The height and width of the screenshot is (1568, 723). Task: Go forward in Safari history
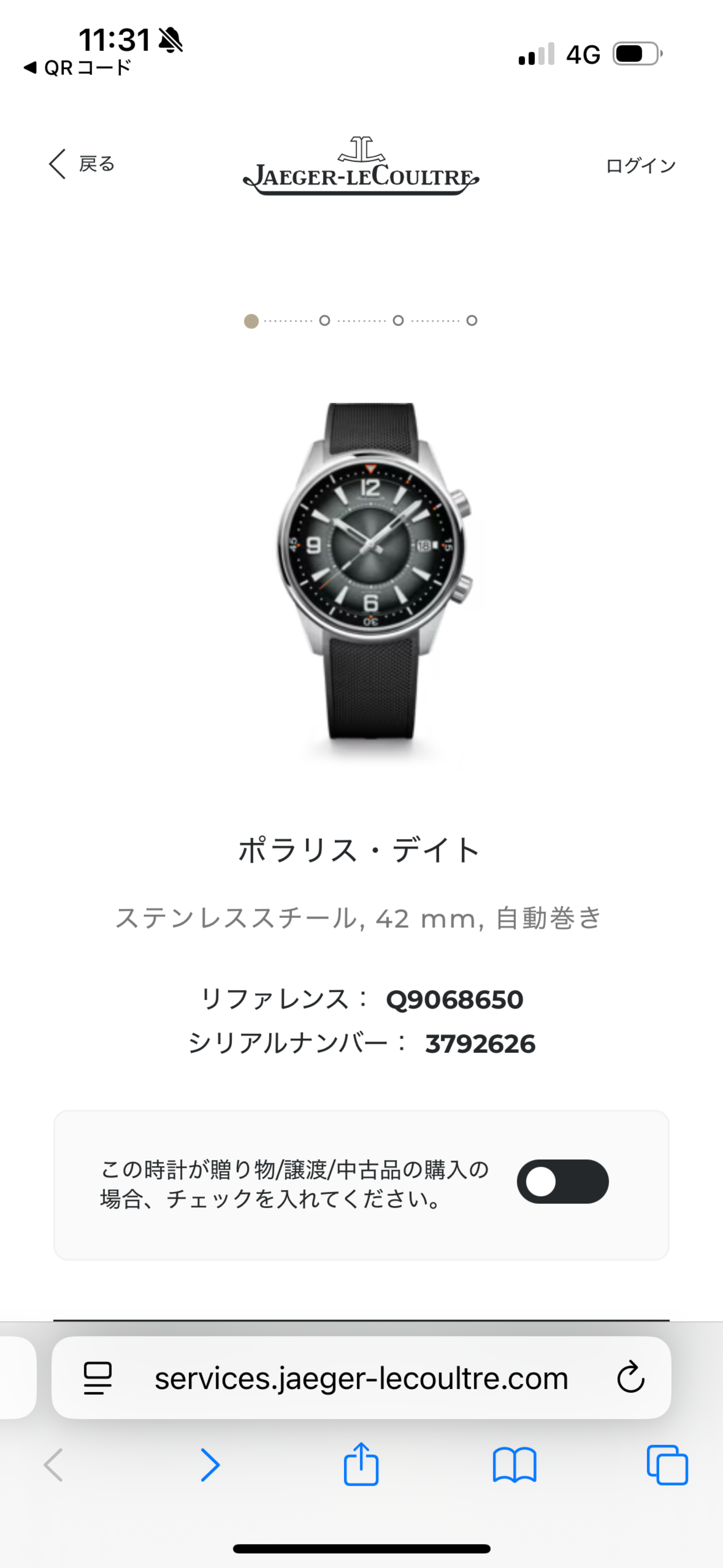coord(210,1465)
